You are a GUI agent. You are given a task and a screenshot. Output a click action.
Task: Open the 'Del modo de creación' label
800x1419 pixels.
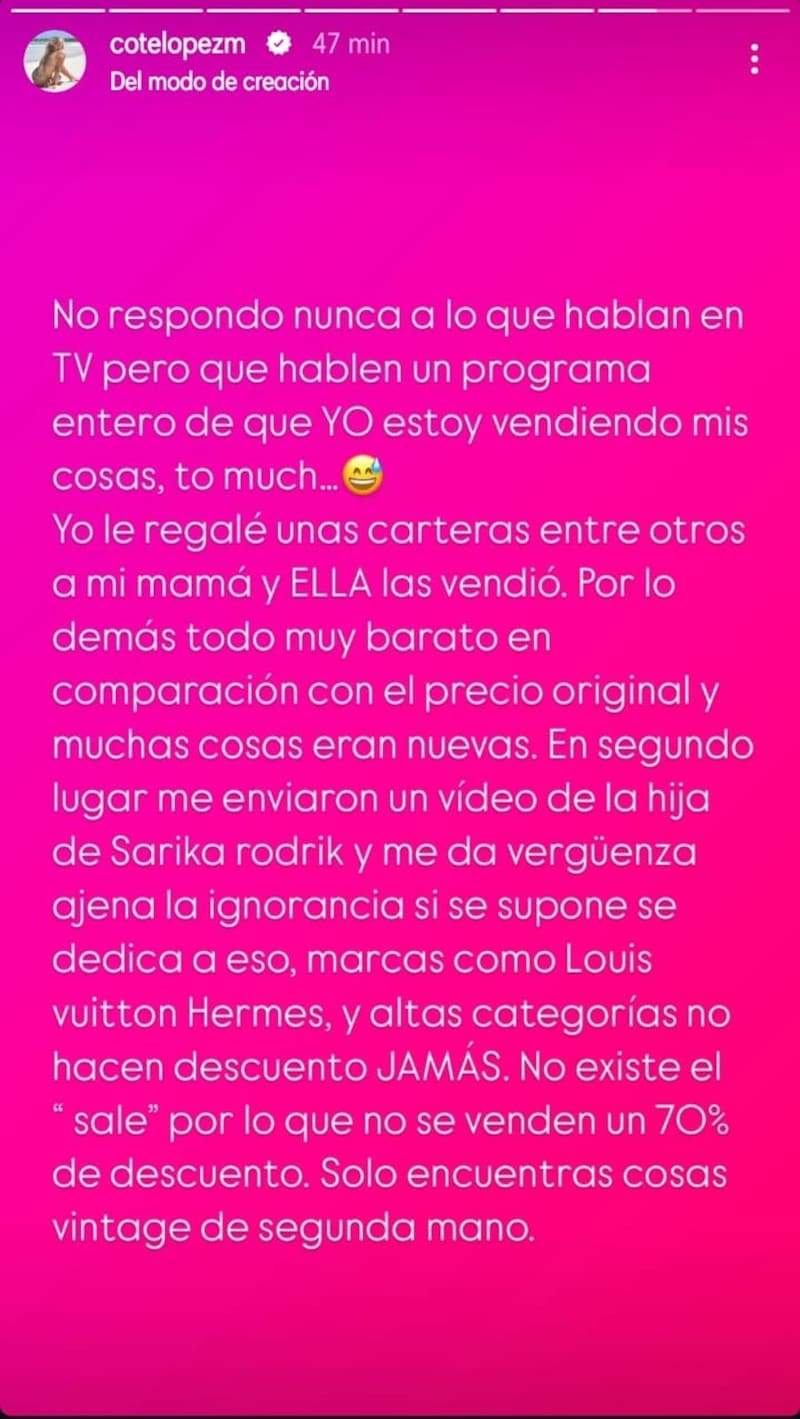coord(219,82)
